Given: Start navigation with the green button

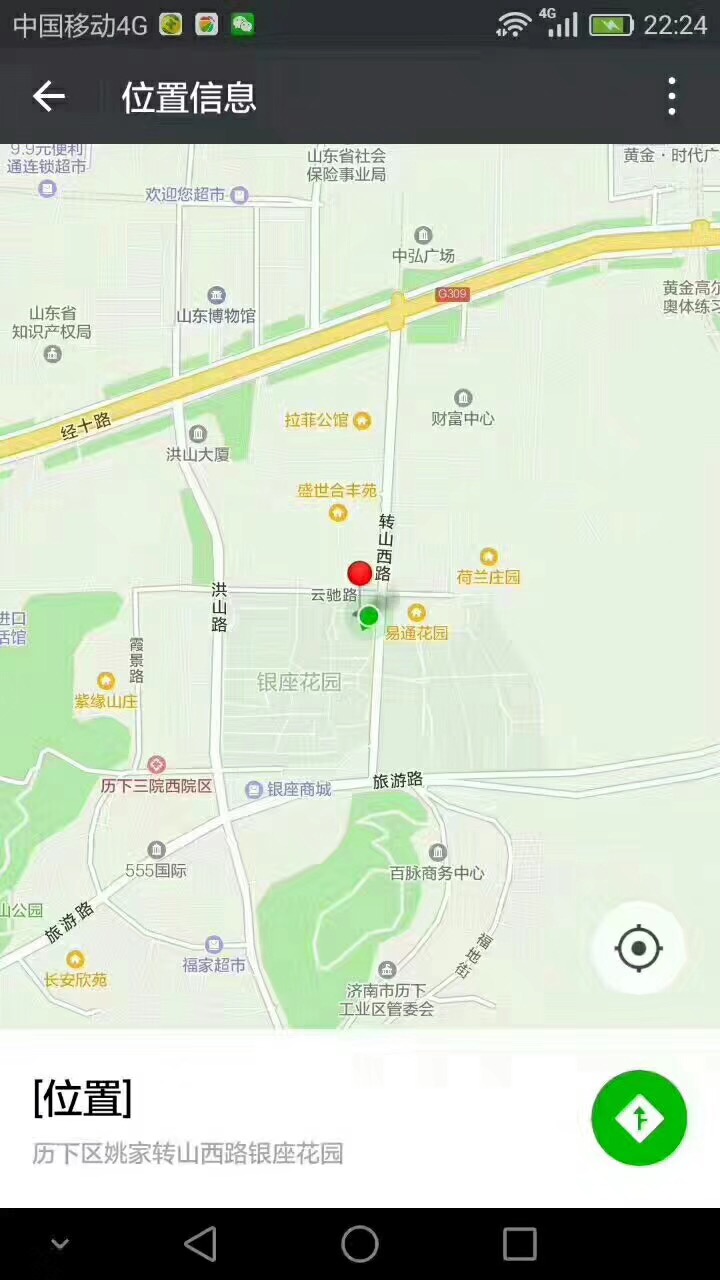Looking at the screenshot, I should coord(639,1118).
